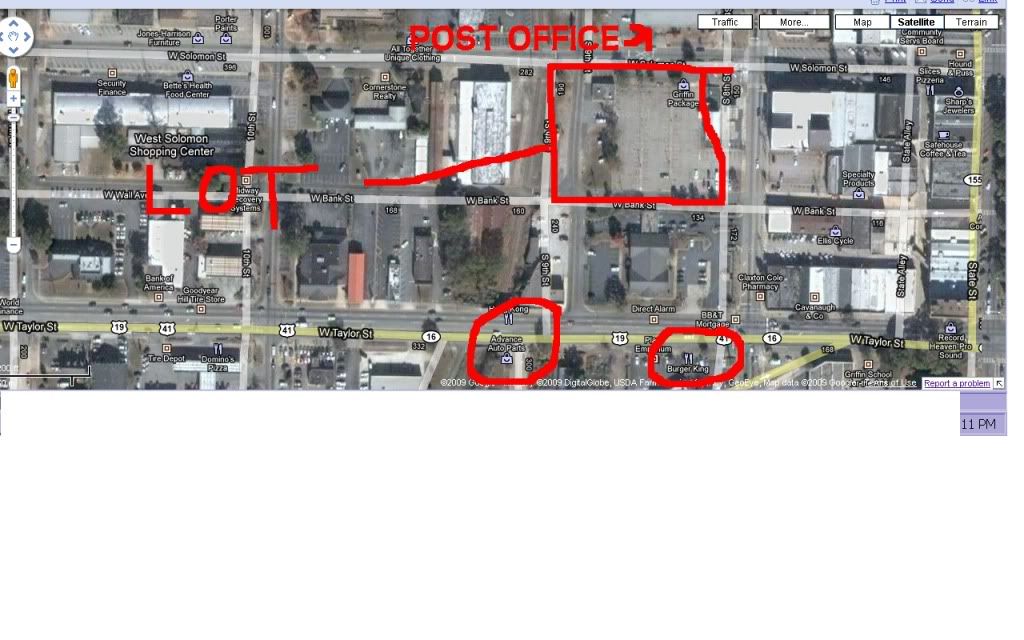
Task: Switch to Terrain view
Action: 971,22
